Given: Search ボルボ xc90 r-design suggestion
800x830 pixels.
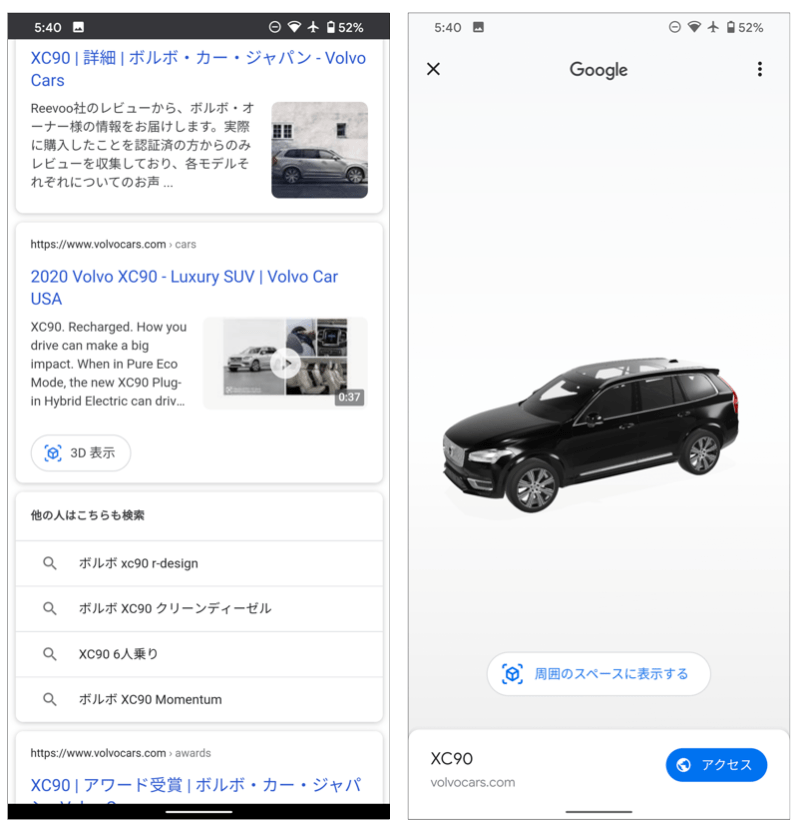Looking at the screenshot, I should click(x=138, y=563).
